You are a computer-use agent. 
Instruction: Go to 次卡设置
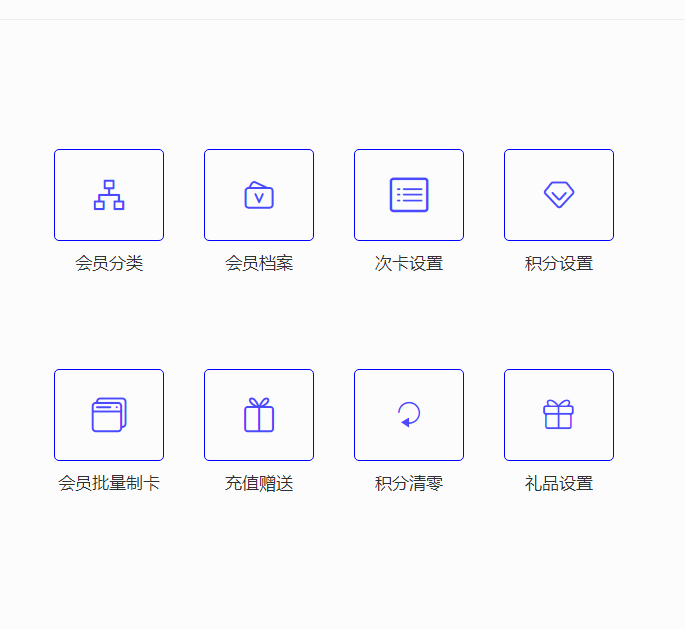[x=409, y=195]
